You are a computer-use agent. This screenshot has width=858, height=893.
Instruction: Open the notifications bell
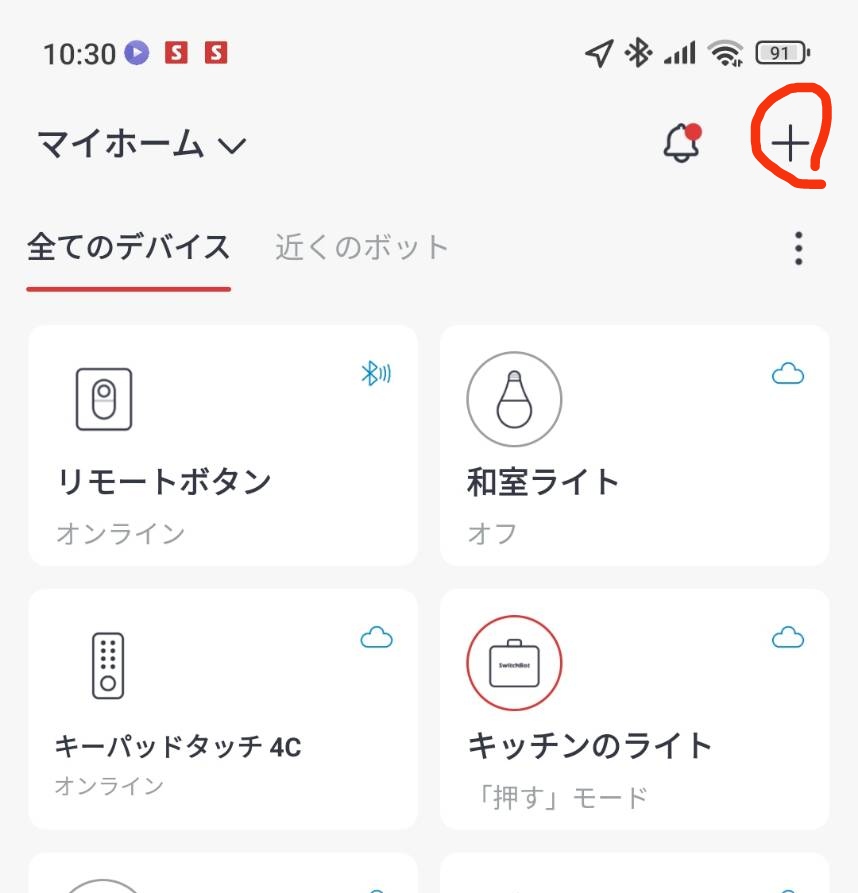pos(681,145)
